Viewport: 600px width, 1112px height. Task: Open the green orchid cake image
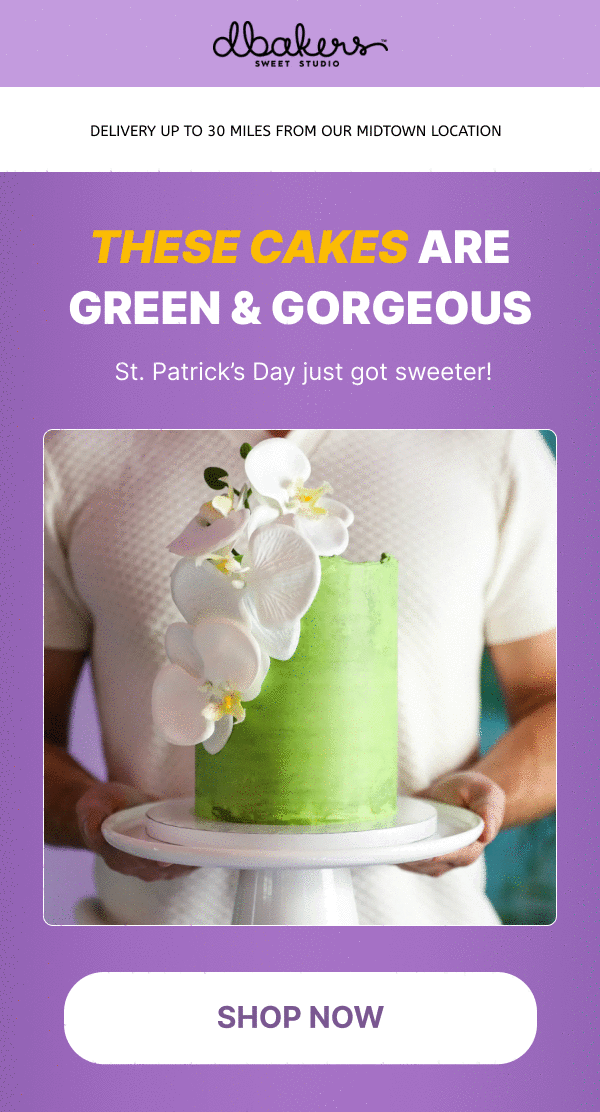[300, 678]
